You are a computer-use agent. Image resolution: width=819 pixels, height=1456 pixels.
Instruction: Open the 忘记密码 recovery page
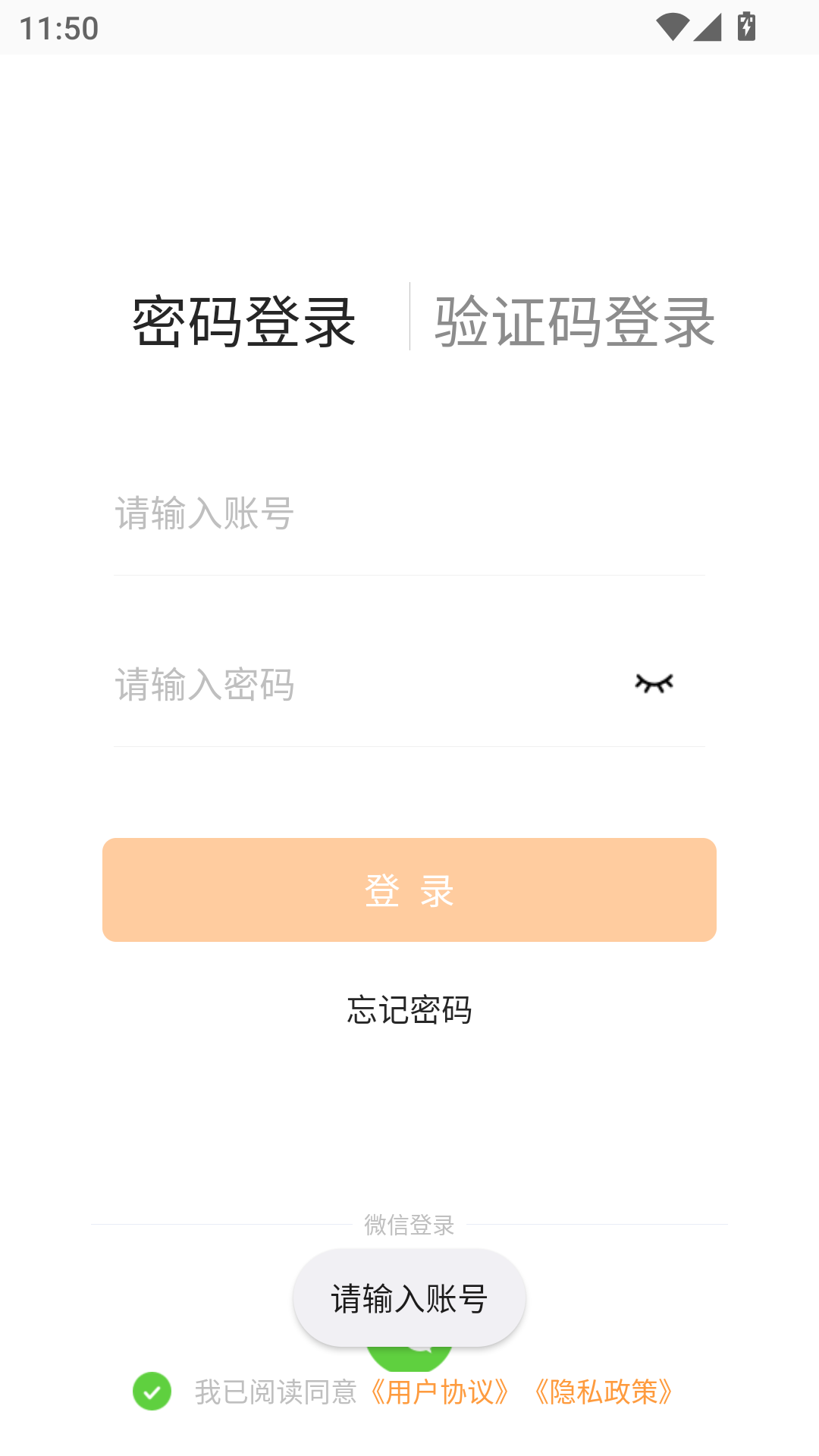[409, 1012]
